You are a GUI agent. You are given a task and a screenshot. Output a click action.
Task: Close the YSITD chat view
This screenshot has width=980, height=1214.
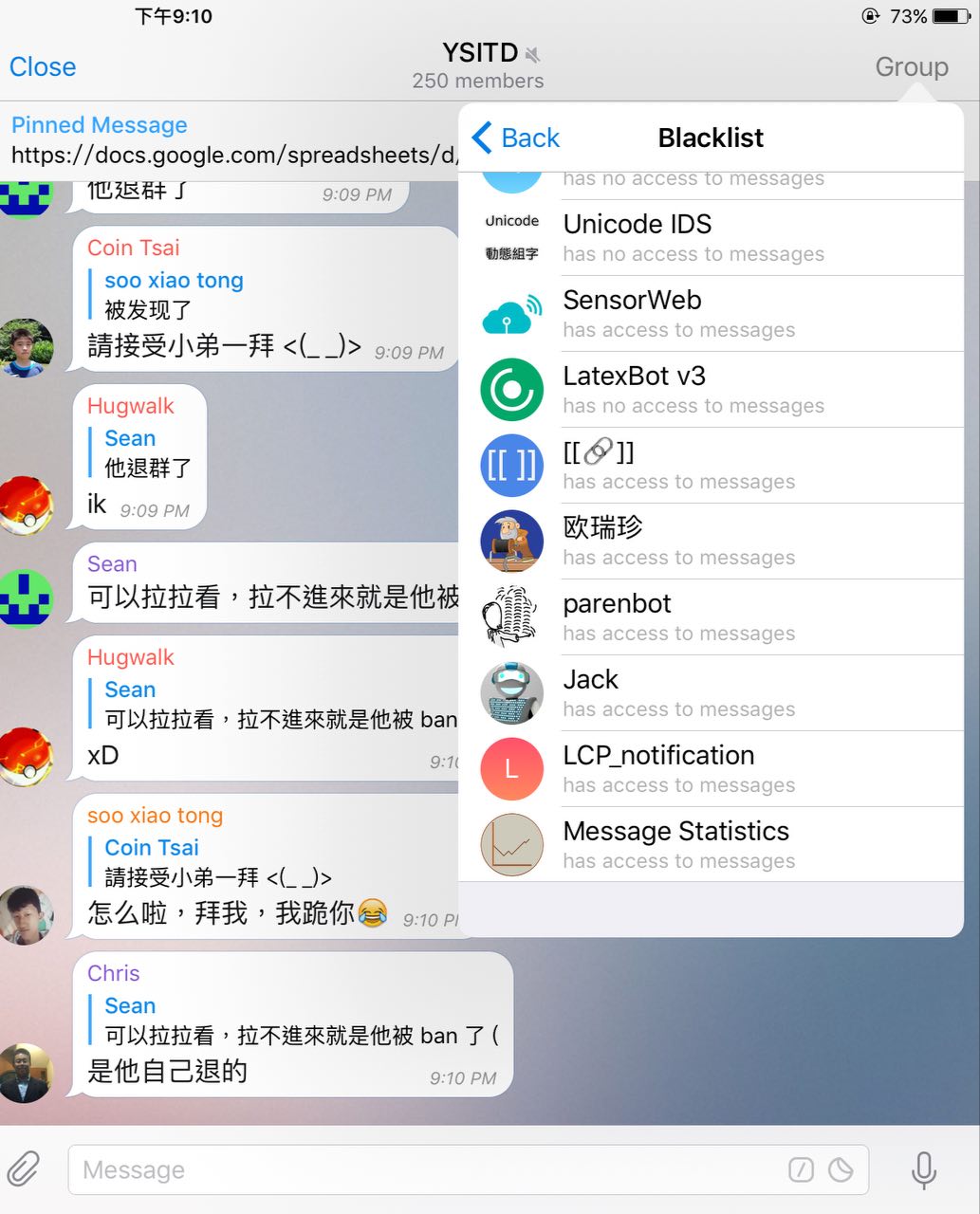click(x=43, y=67)
